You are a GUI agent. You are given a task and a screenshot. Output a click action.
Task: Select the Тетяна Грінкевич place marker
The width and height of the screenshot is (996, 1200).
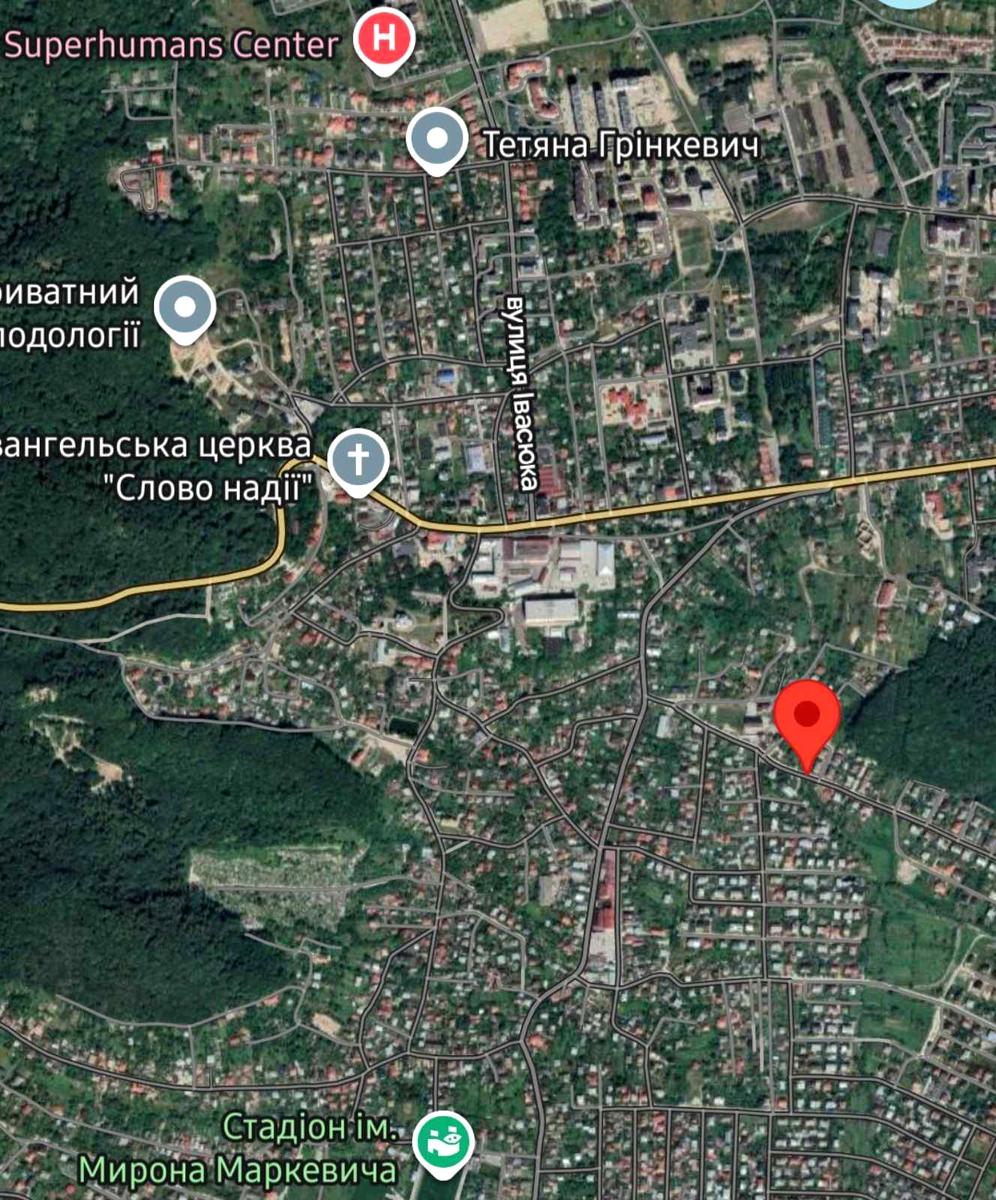click(437, 140)
